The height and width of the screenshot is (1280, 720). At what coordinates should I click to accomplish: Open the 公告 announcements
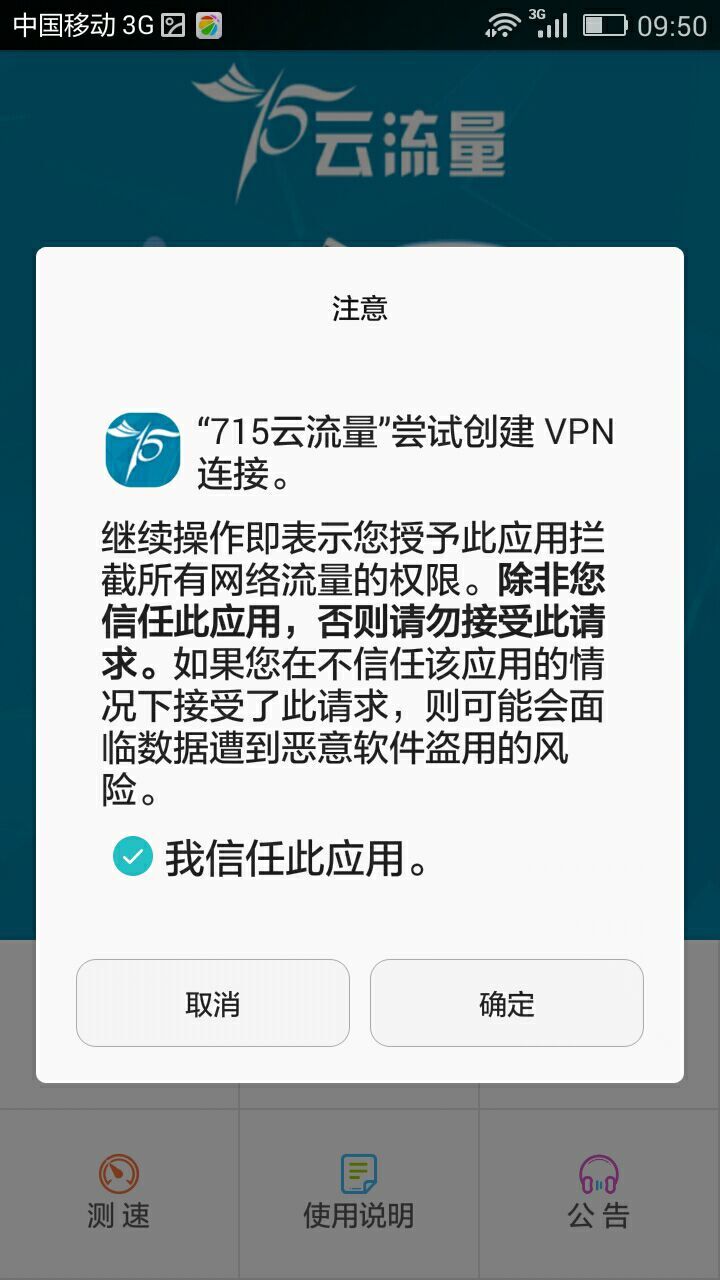pos(599,1191)
